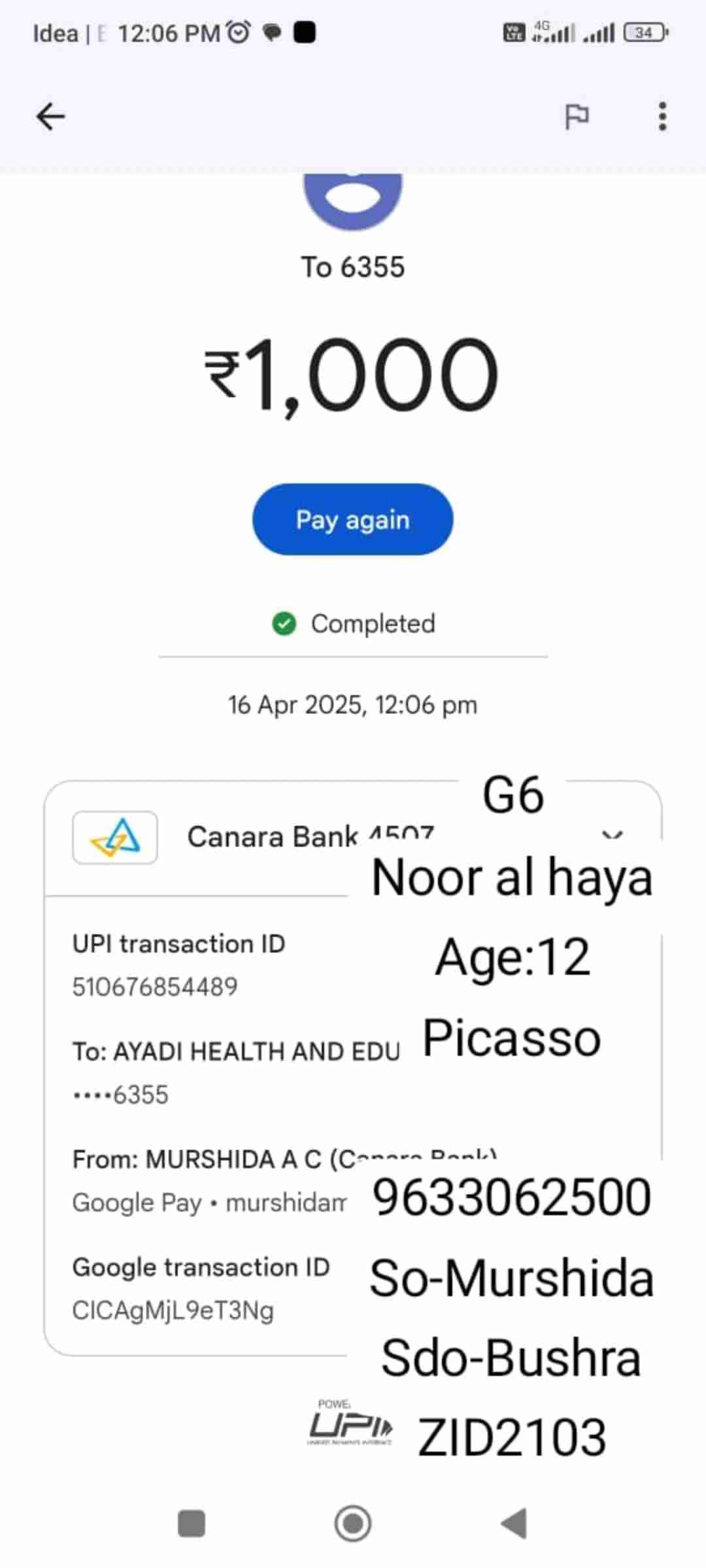706x1568 pixels.
Task: Go back using the top arrow
Action: pos(50,118)
